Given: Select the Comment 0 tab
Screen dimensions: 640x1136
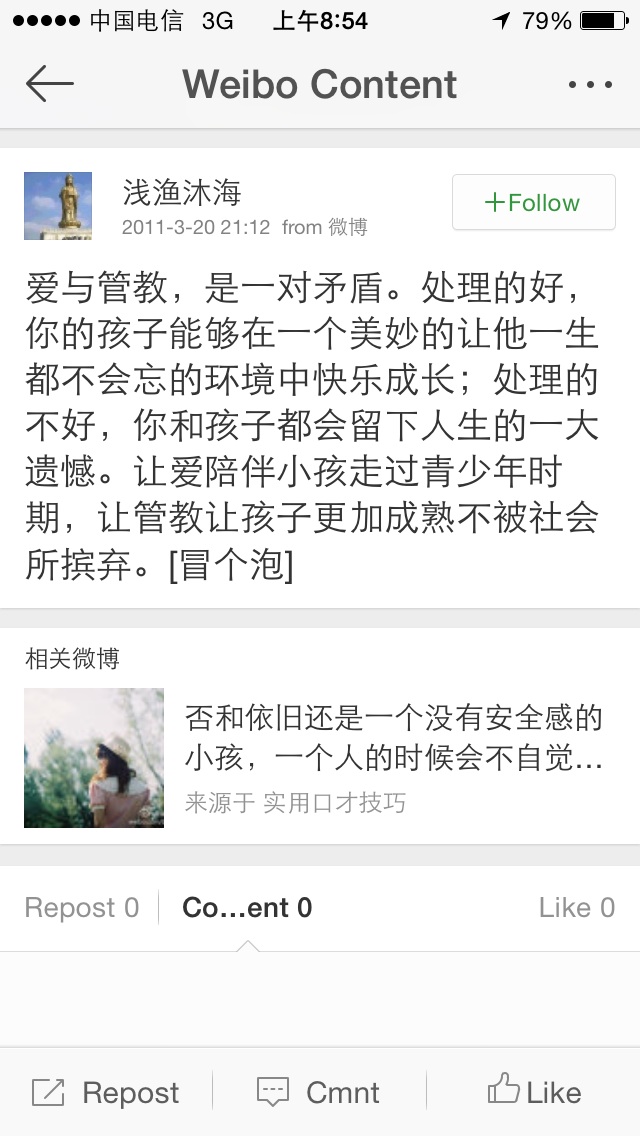Looking at the screenshot, I should pos(247,908).
